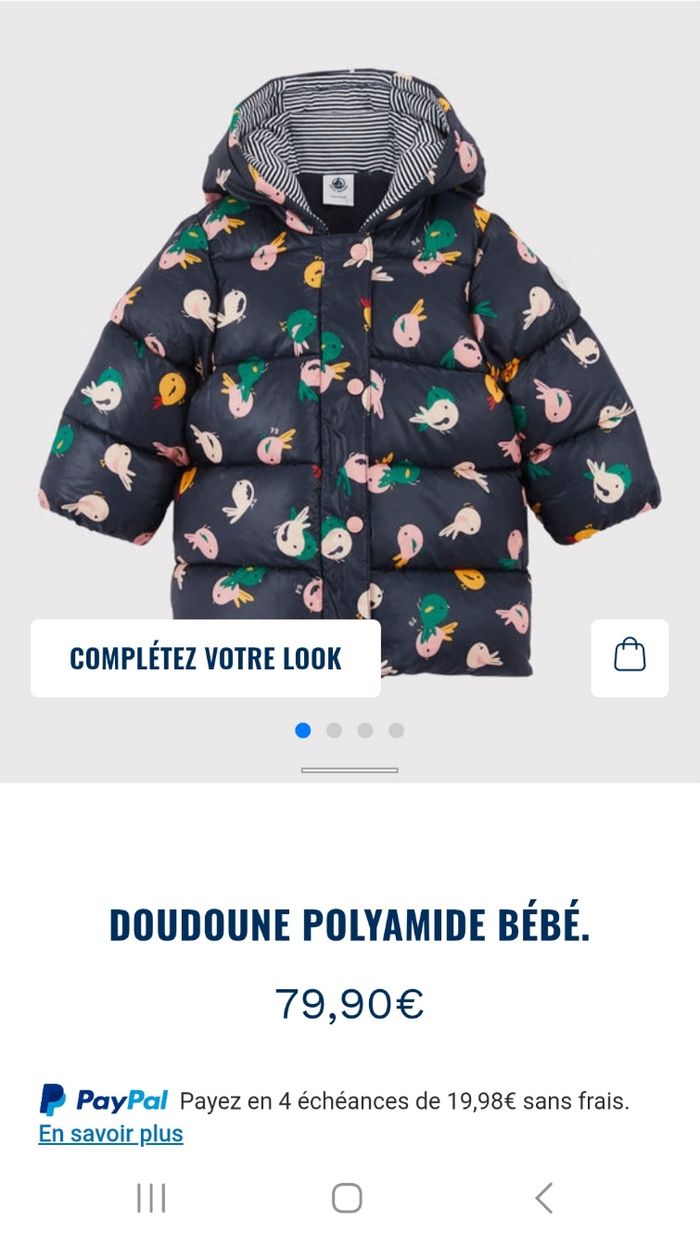
Task: Show recent apps from navigation bar
Action: pyautogui.click(x=151, y=1197)
